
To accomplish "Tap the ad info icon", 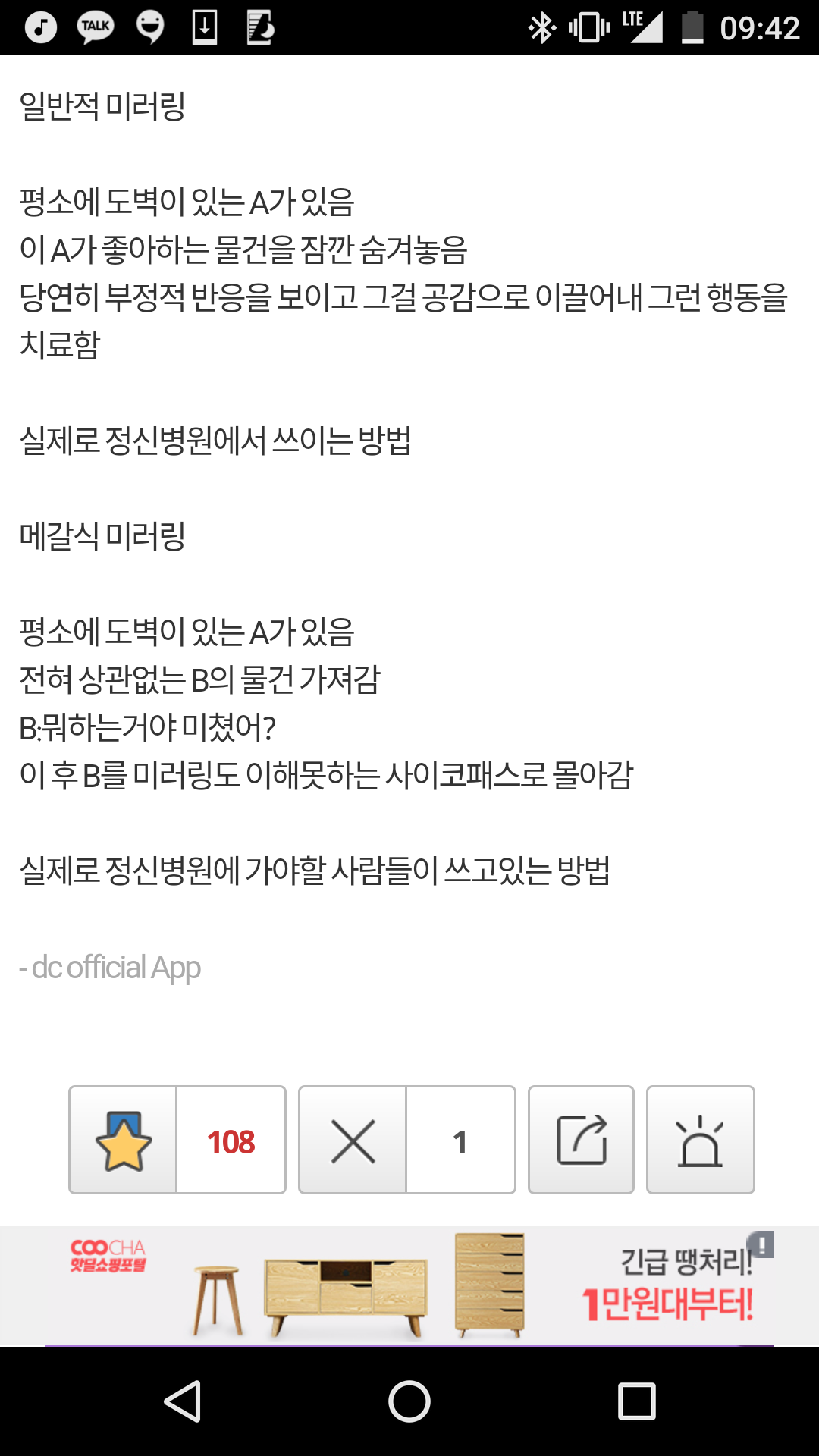I will [x=761, y=1244].
